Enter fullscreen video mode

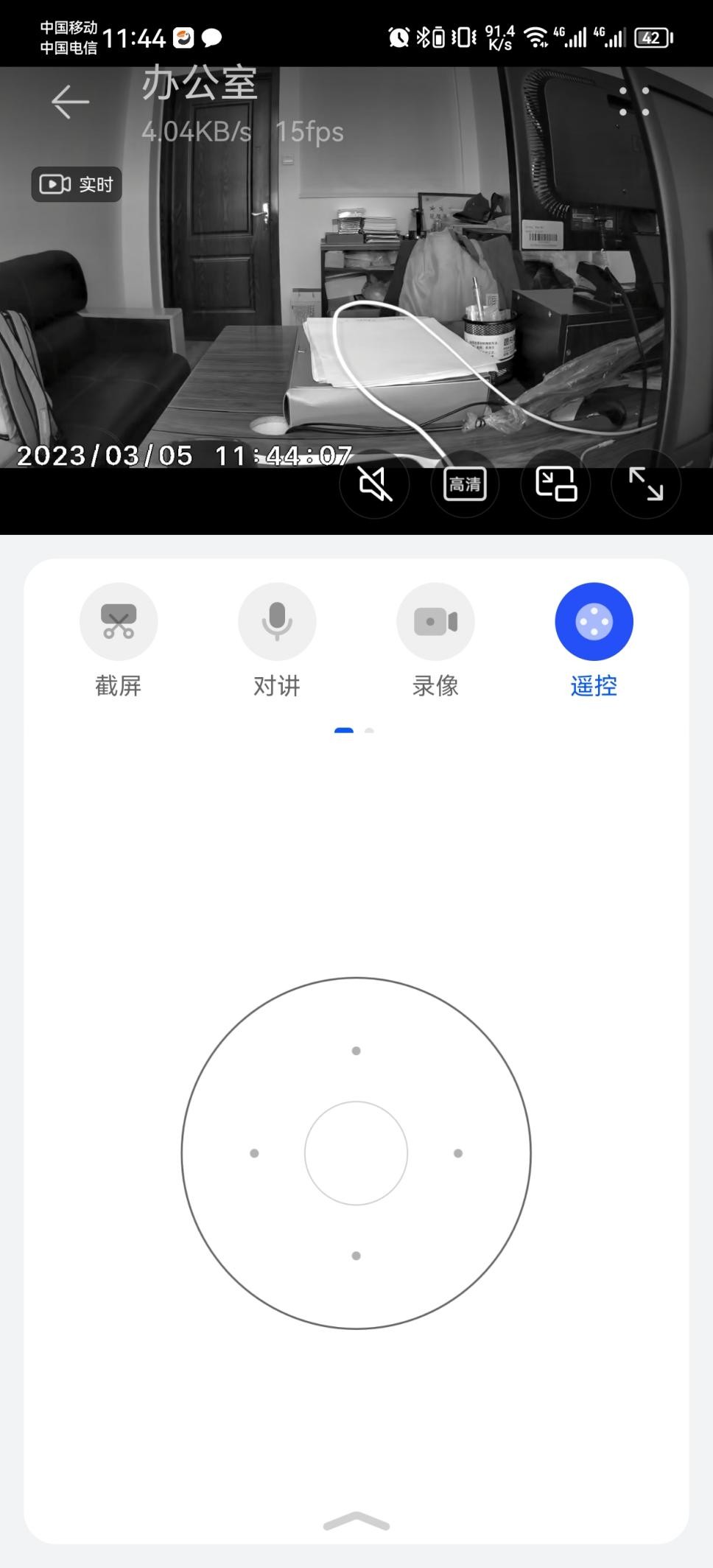tap(645, 484)
